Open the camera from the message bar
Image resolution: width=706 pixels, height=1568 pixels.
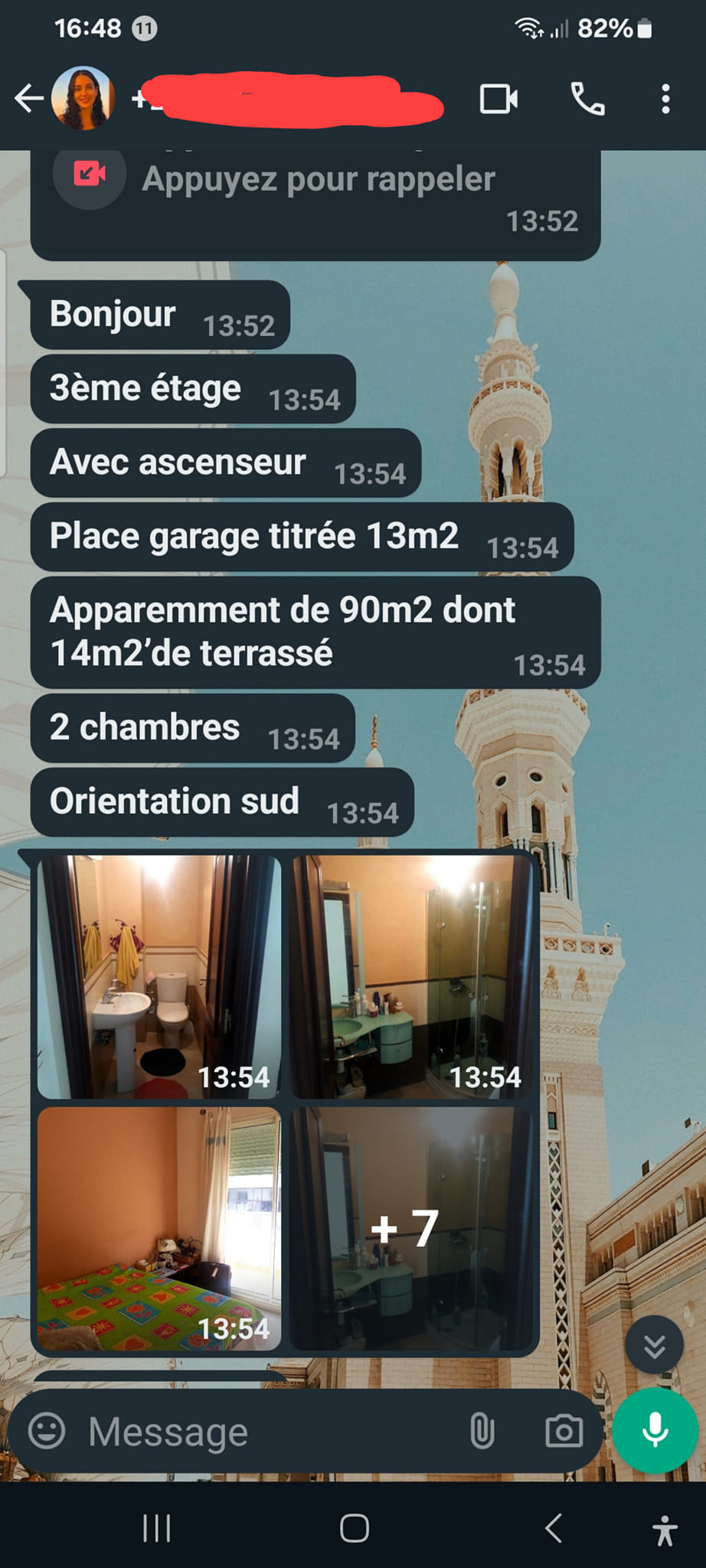564,1431
